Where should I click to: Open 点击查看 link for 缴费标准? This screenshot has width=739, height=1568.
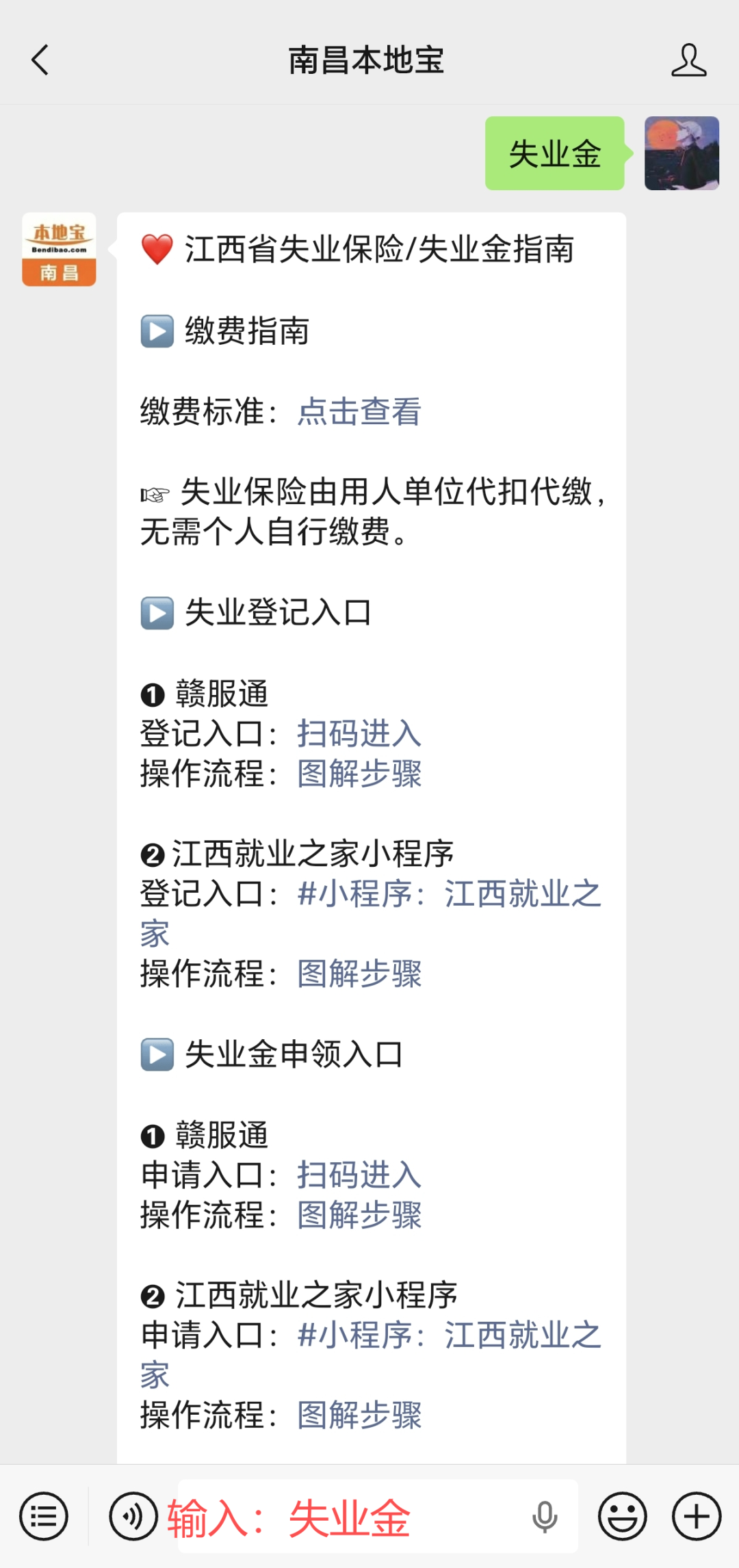click(x=359, y=412)
